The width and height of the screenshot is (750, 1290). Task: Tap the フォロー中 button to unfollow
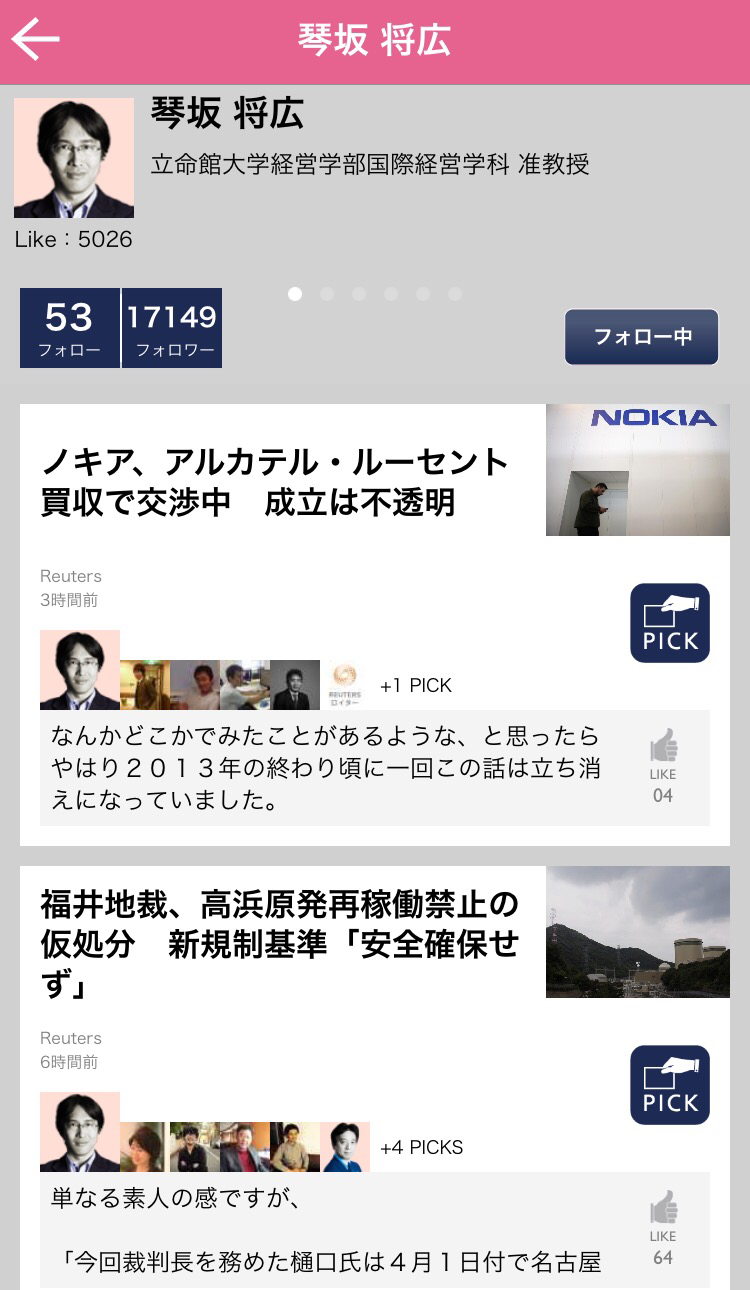point(641,336)
